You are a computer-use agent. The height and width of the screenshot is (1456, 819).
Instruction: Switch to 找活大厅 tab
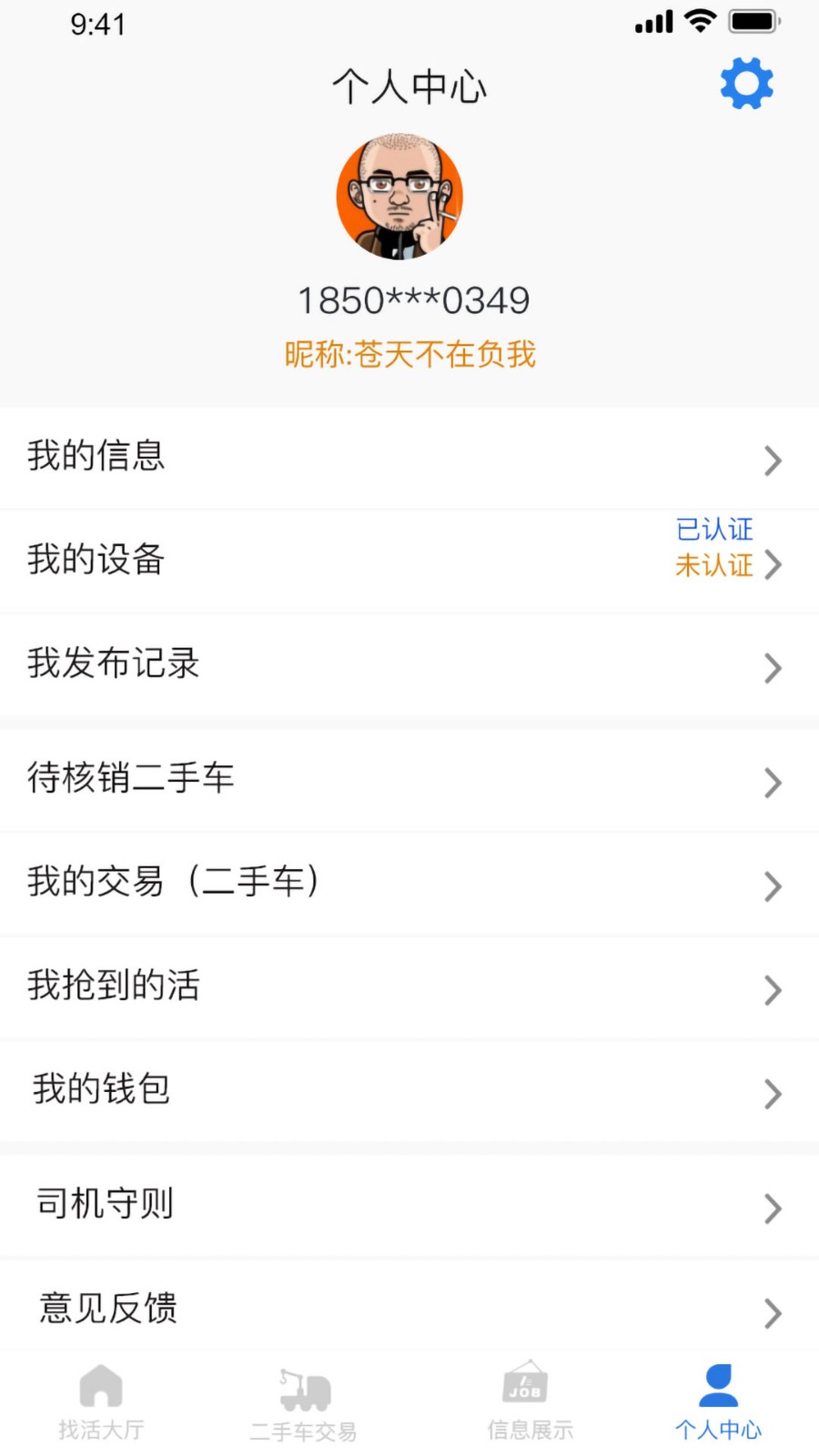point(101,1402)
